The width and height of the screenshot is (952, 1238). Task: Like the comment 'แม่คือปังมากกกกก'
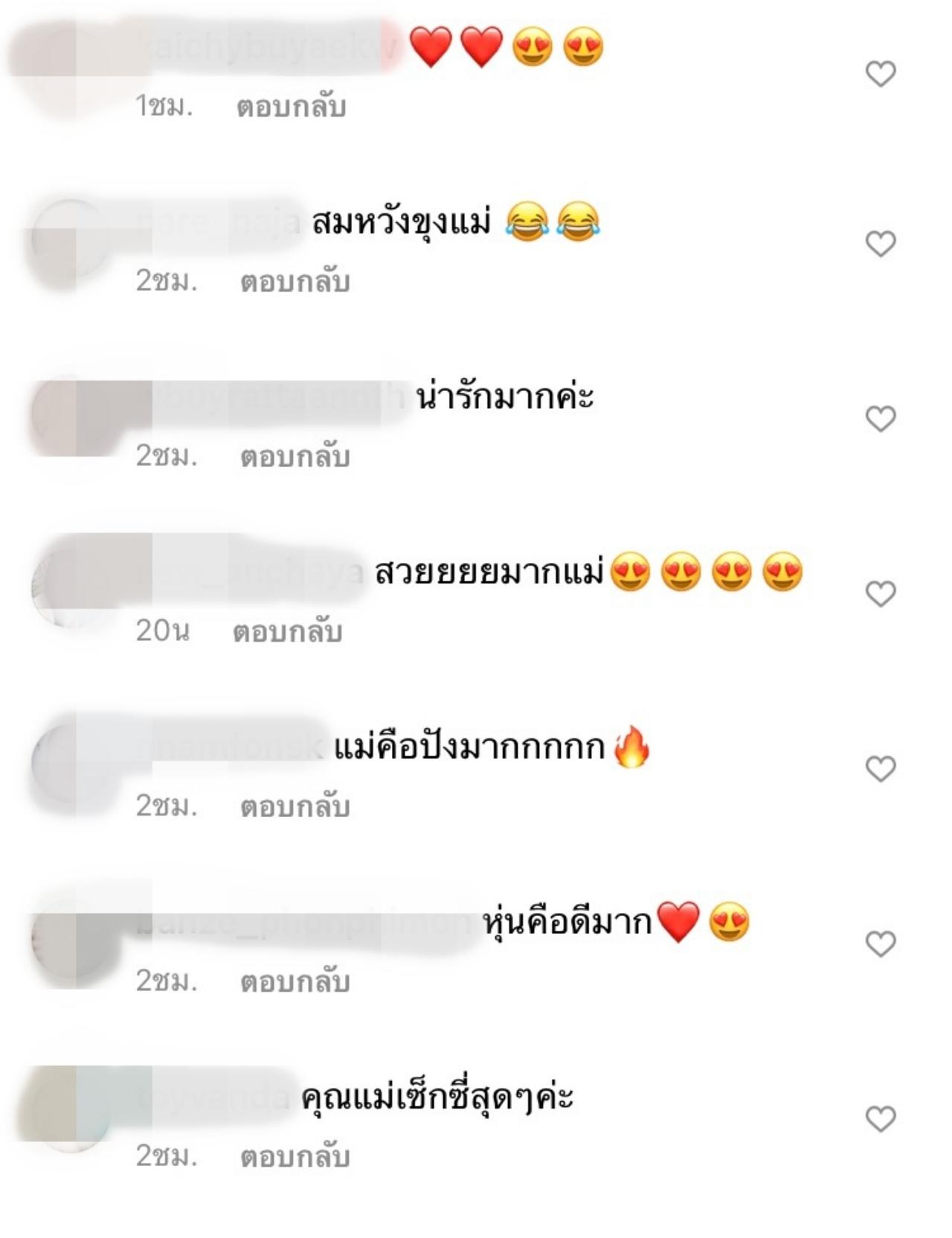[881, 768]
